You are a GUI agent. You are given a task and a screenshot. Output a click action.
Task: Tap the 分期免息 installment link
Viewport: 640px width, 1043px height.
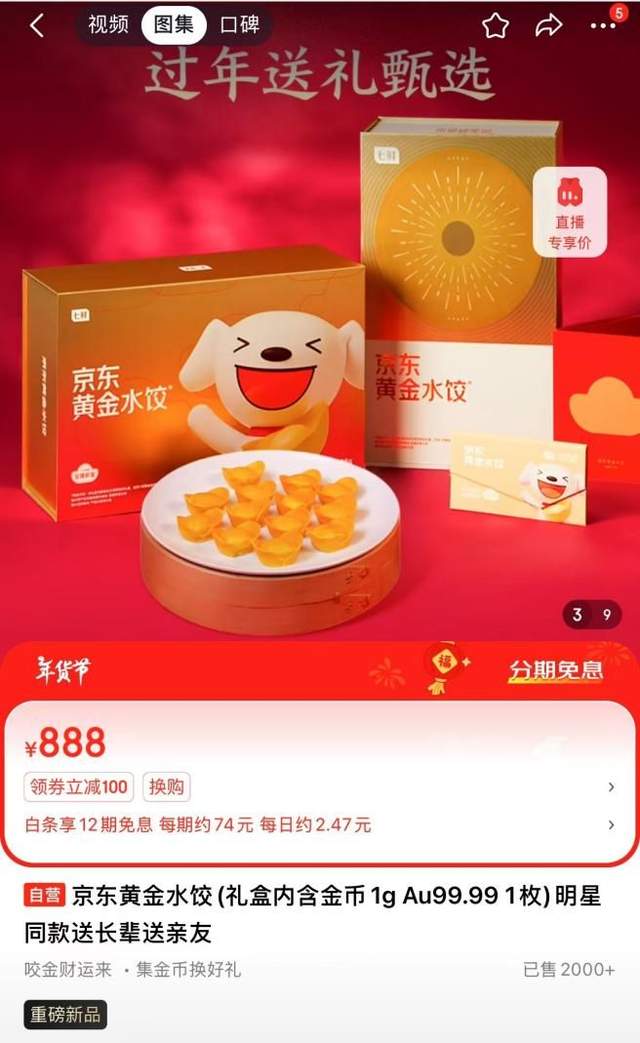click(x=555, y=670)
